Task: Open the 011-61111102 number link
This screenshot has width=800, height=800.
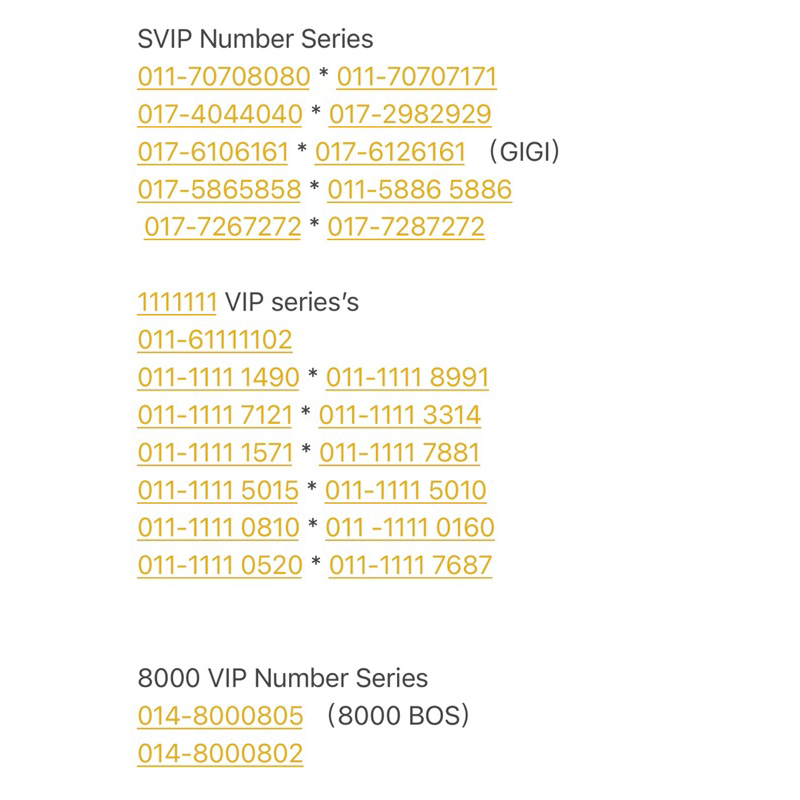Action: click(x=215, y=340)
